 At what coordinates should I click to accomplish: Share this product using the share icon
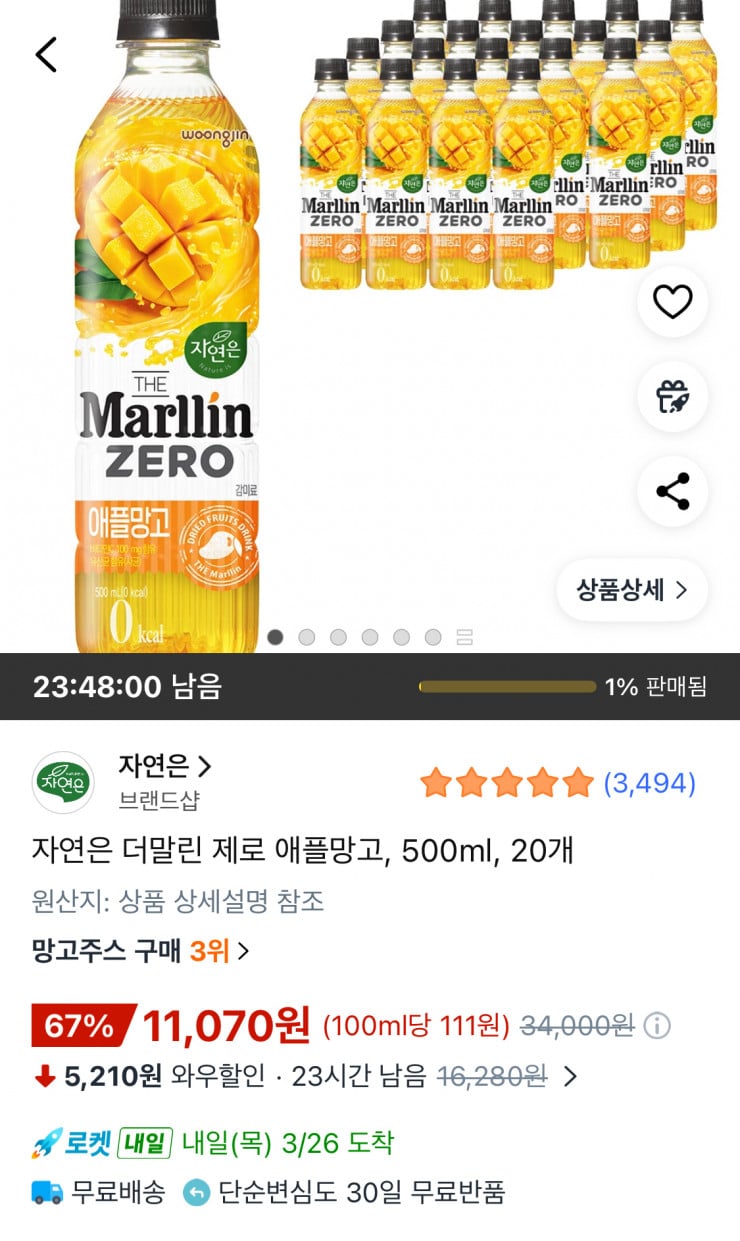pyautogui.click(x=672, y=493)
